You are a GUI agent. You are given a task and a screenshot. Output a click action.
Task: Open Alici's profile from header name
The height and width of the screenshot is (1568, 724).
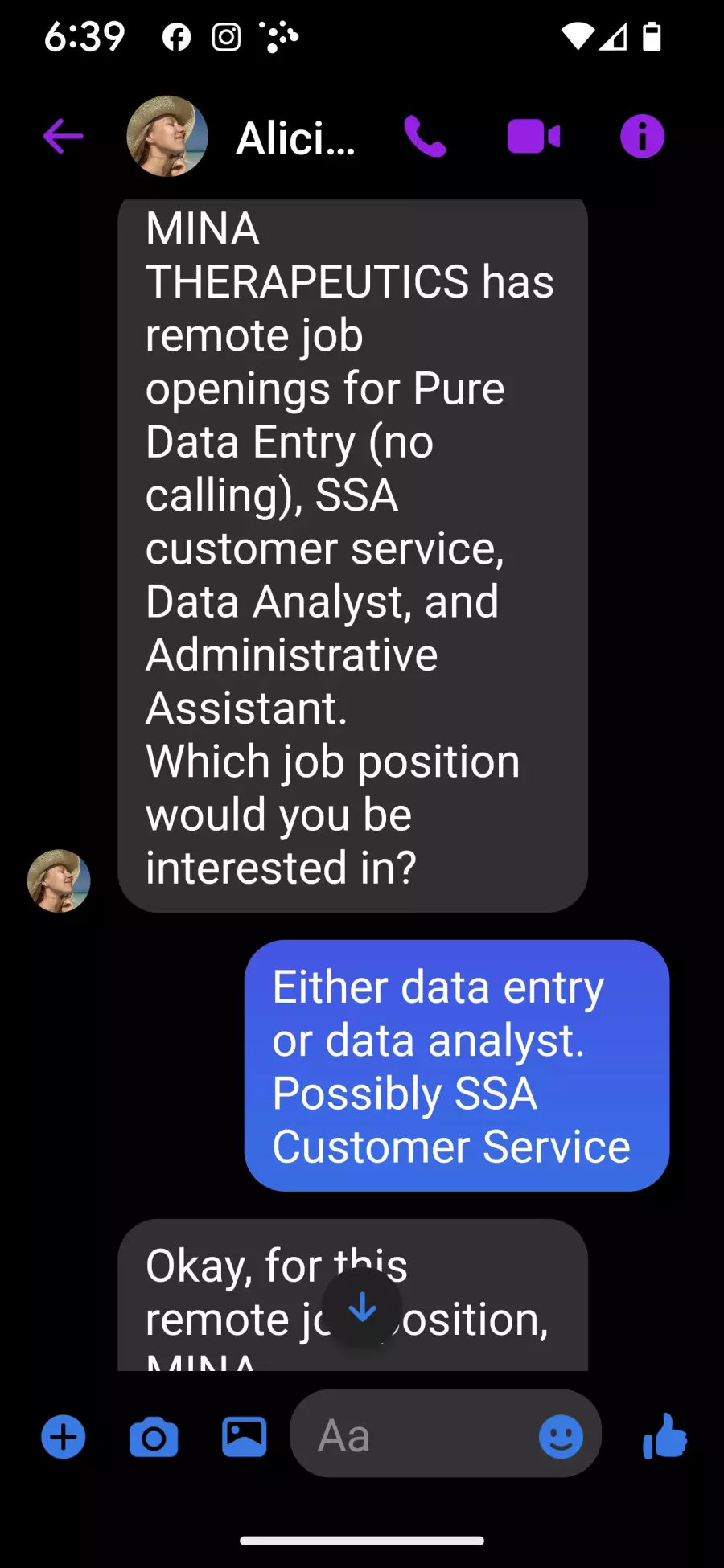(x=294, y=138)
